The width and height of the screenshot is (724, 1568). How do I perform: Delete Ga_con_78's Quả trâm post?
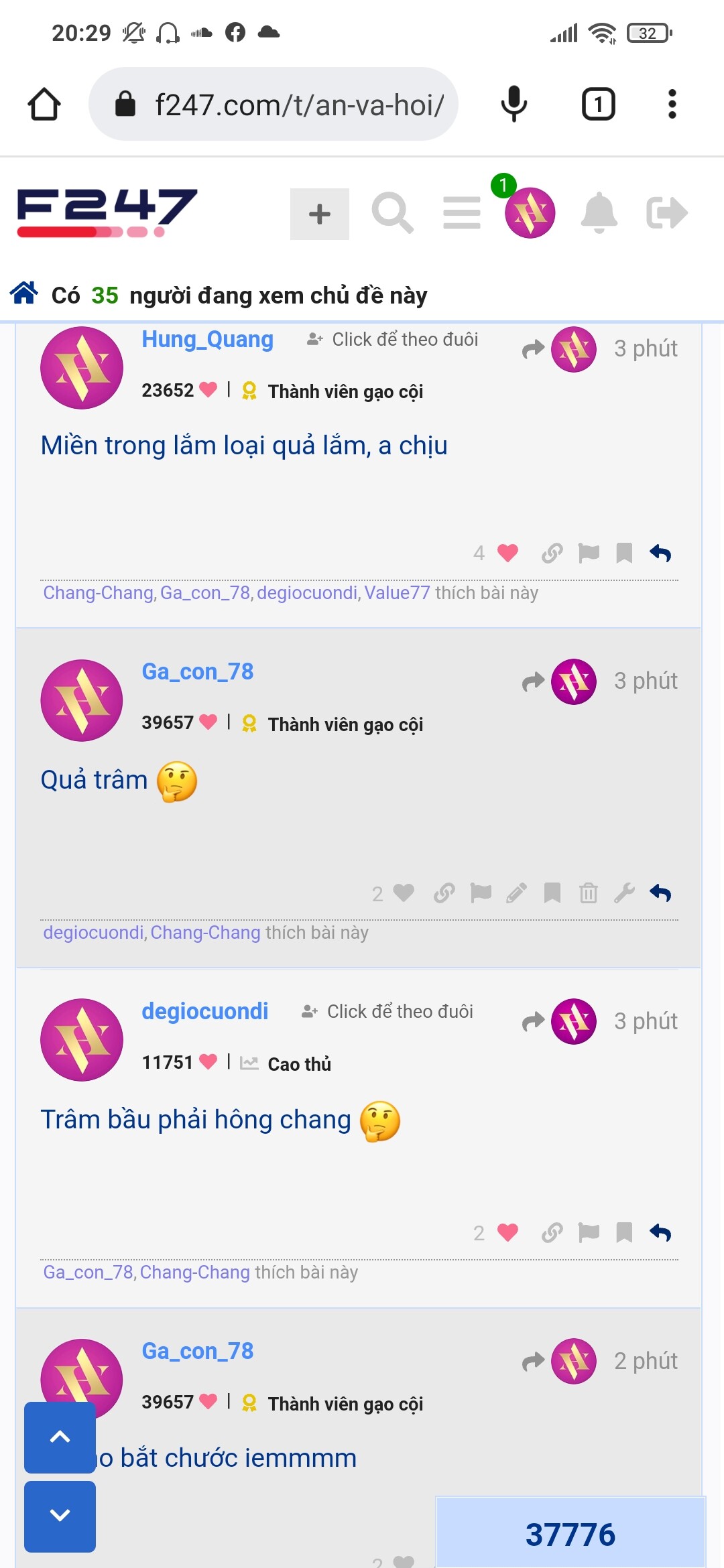click(588, 893)
